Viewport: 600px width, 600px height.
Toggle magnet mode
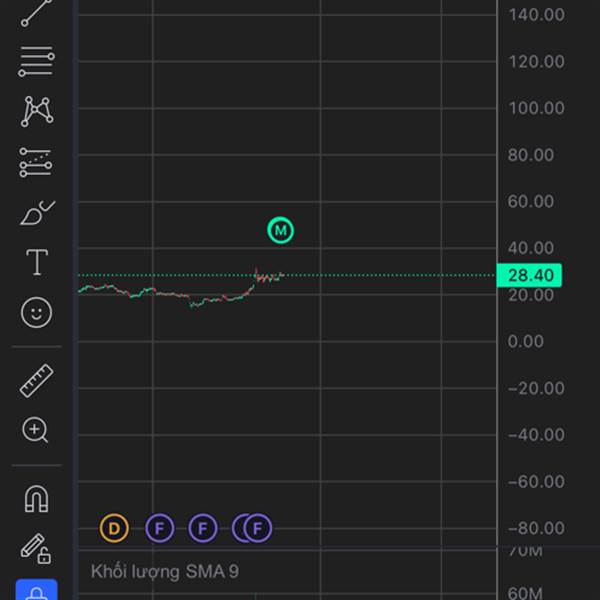click(37, 497)
